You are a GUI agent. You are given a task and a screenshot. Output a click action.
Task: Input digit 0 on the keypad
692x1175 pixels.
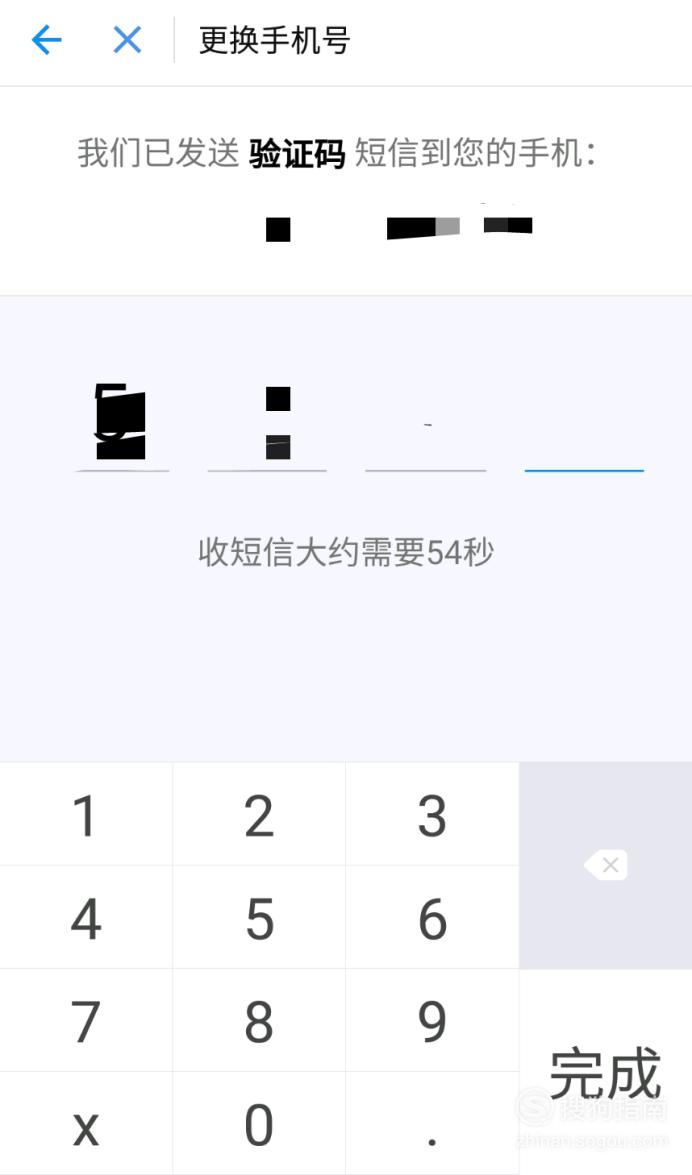tap(259, 1123)
